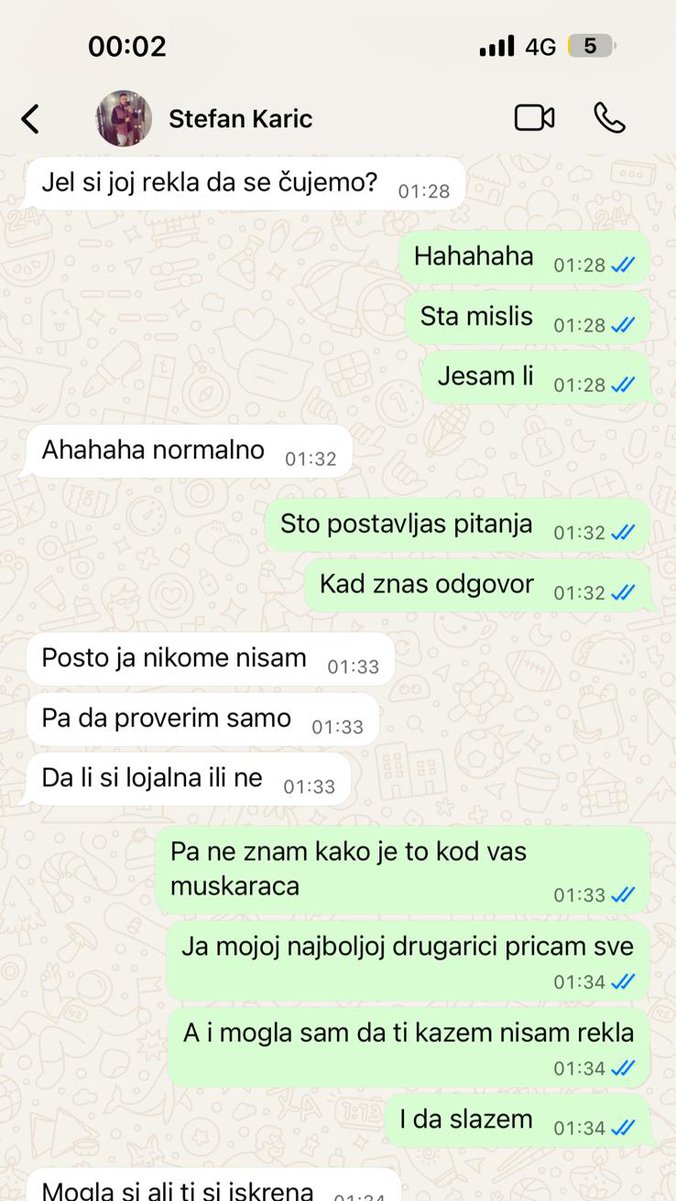Start a voice call with Stefan Karic
The width and height of the screenshot is (676, 1201).
(x=609, y=118)
